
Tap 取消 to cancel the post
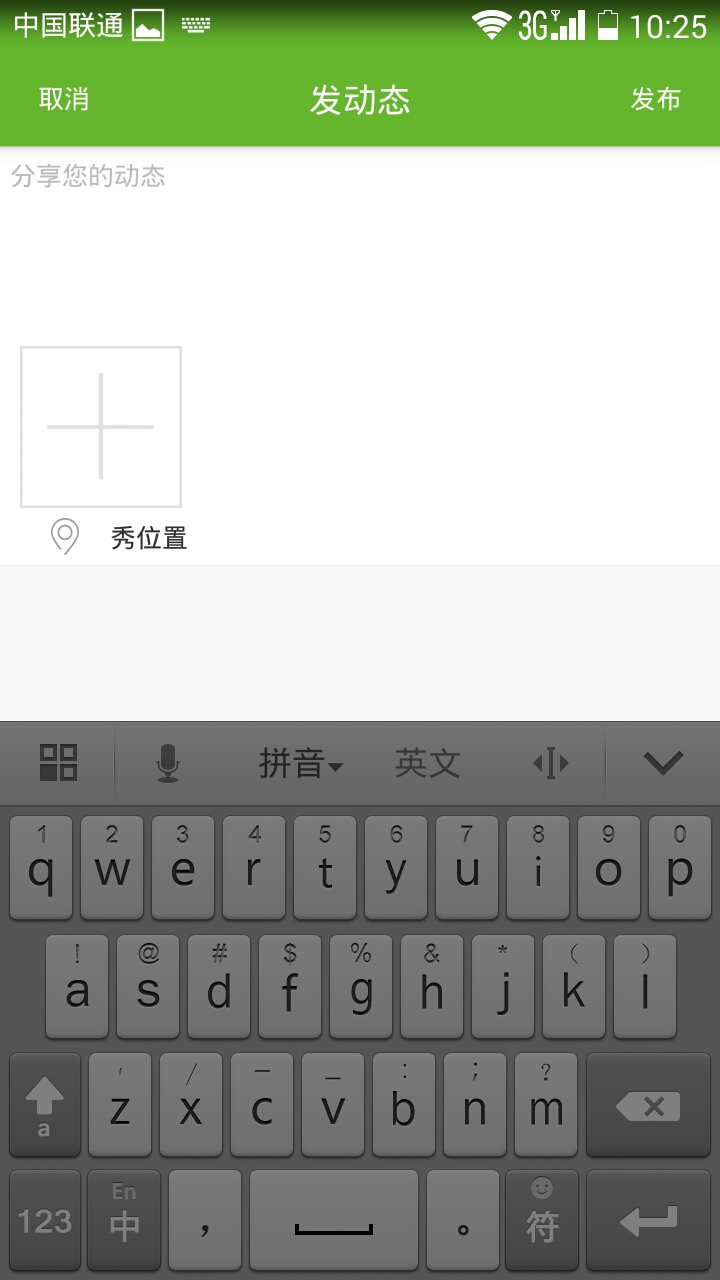[64, 99]
